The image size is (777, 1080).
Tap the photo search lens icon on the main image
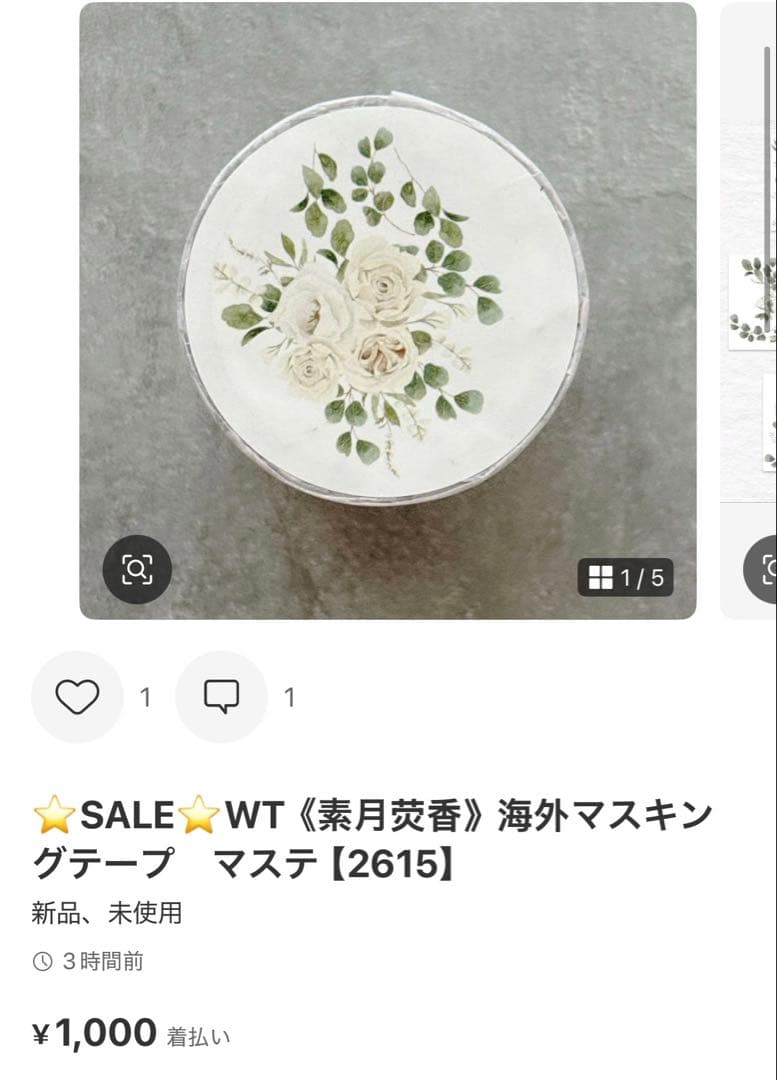137,570
